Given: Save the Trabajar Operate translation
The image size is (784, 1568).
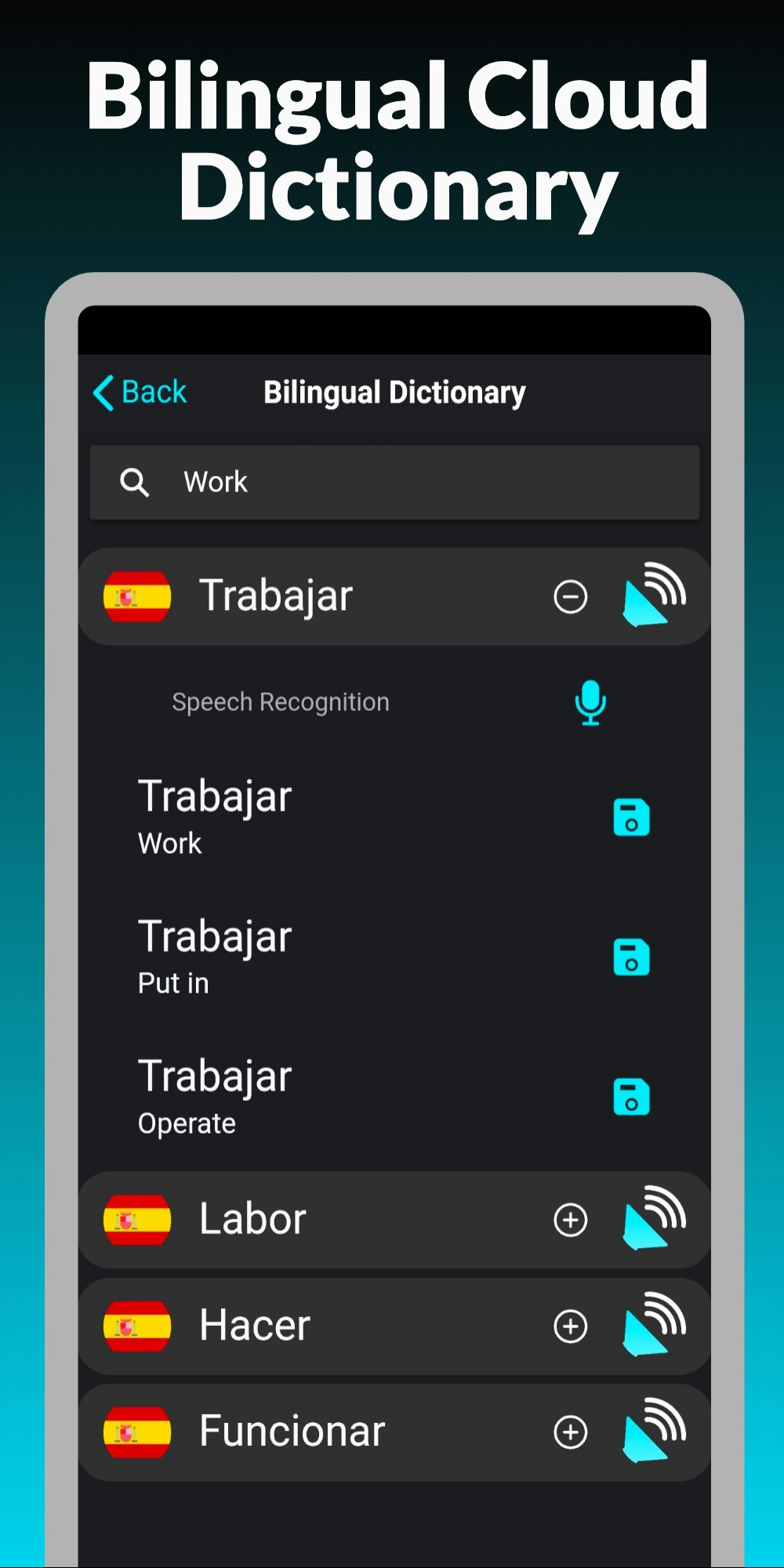Looking at the screenshot, I should click(x=632, y=1097).
